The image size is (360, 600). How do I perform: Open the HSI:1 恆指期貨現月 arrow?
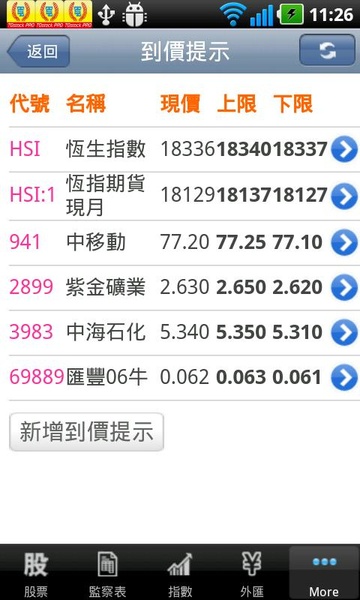coord(344,196)
